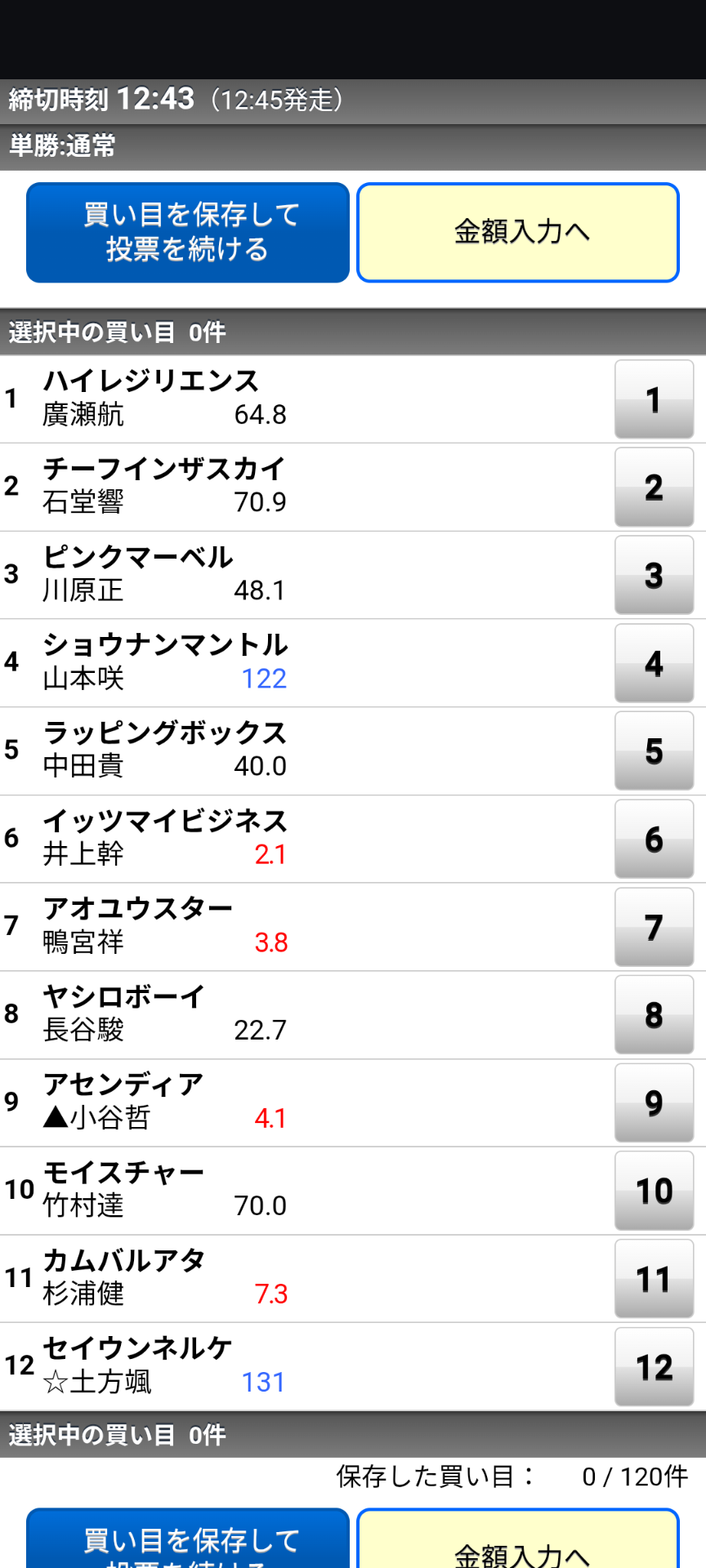This screenshot has height=1568, width=706.
Task: Pick number 10 モイスチャー
Action: (x=654, y=1192)
